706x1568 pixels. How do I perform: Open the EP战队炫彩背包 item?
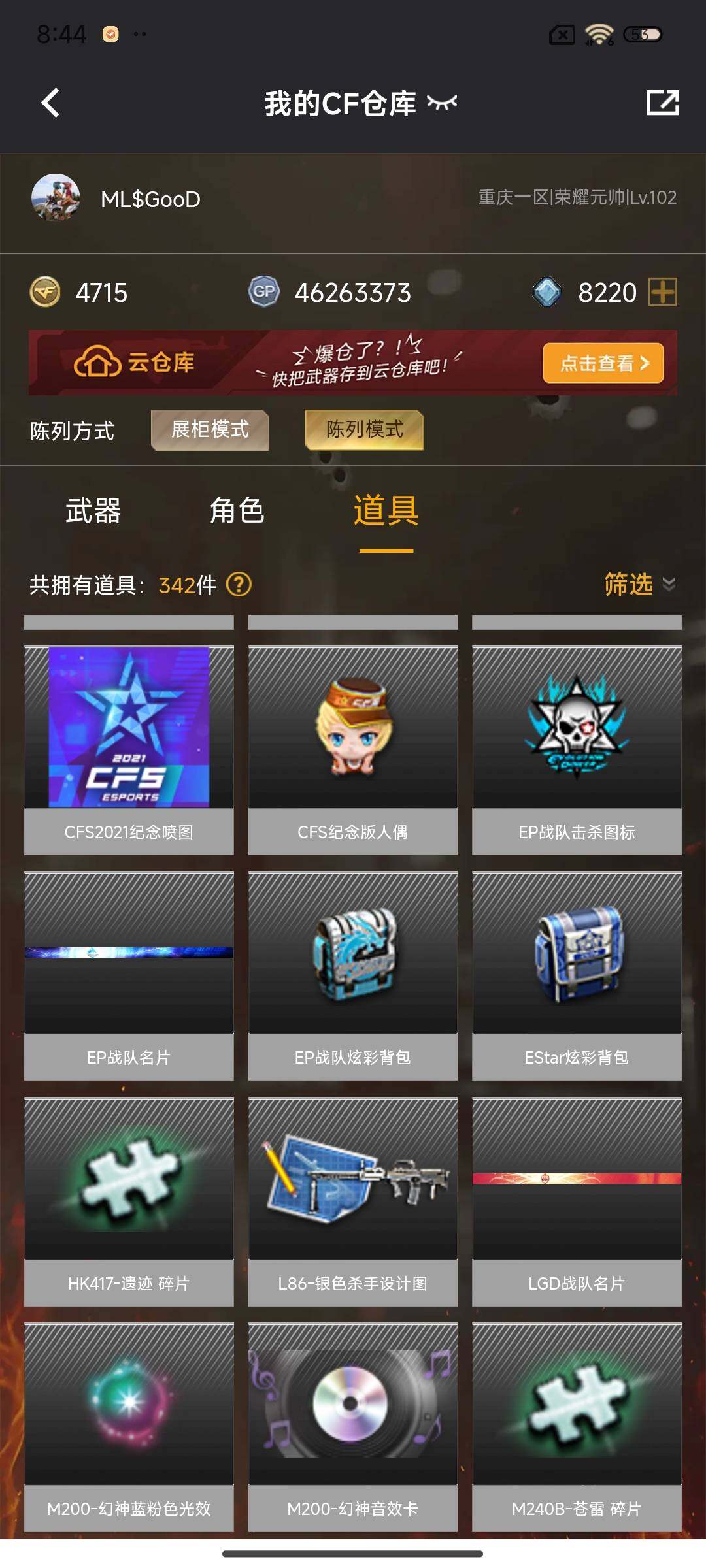(352, 975)
